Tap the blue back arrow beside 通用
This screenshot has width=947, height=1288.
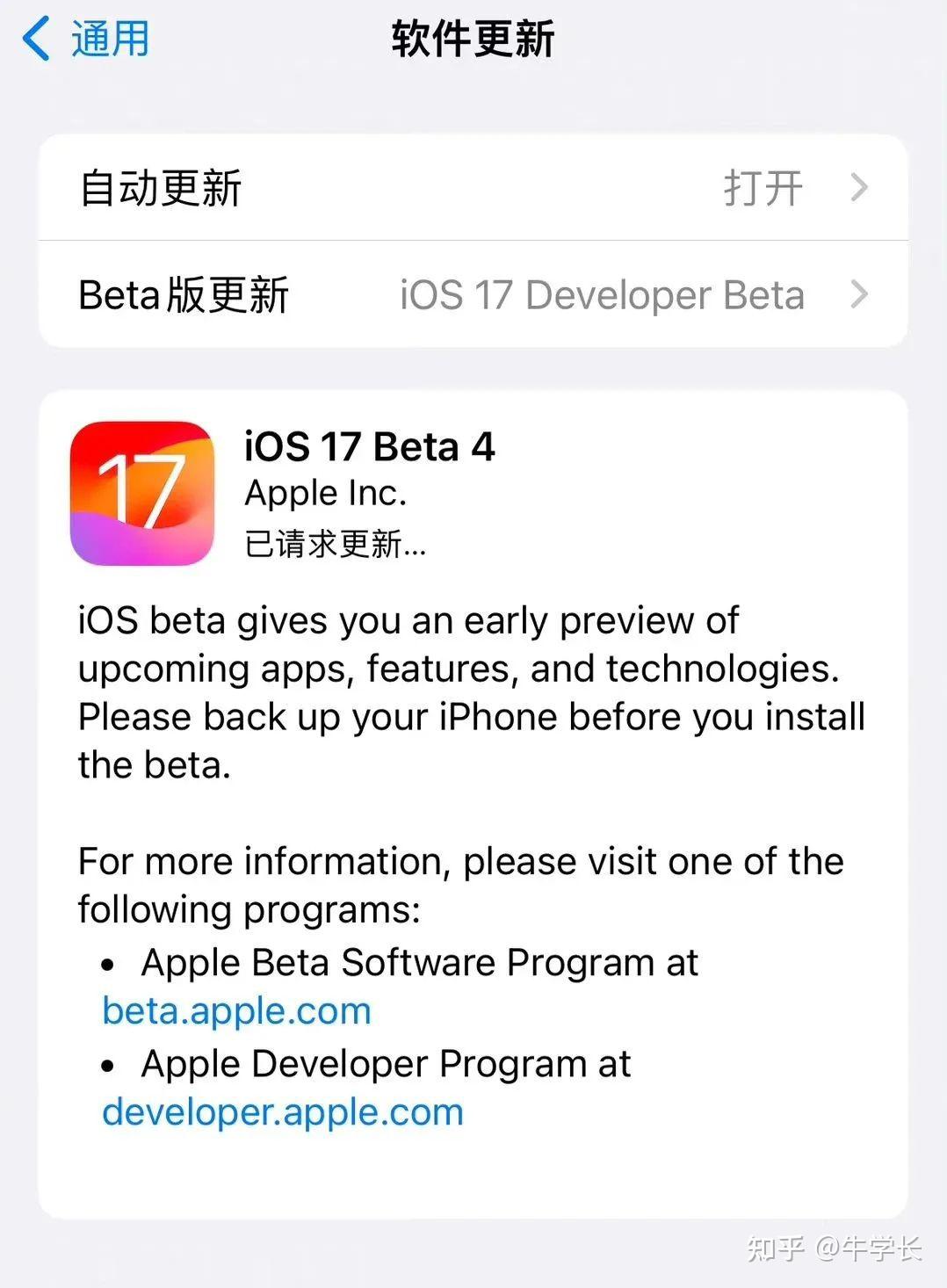click(35, 38)
